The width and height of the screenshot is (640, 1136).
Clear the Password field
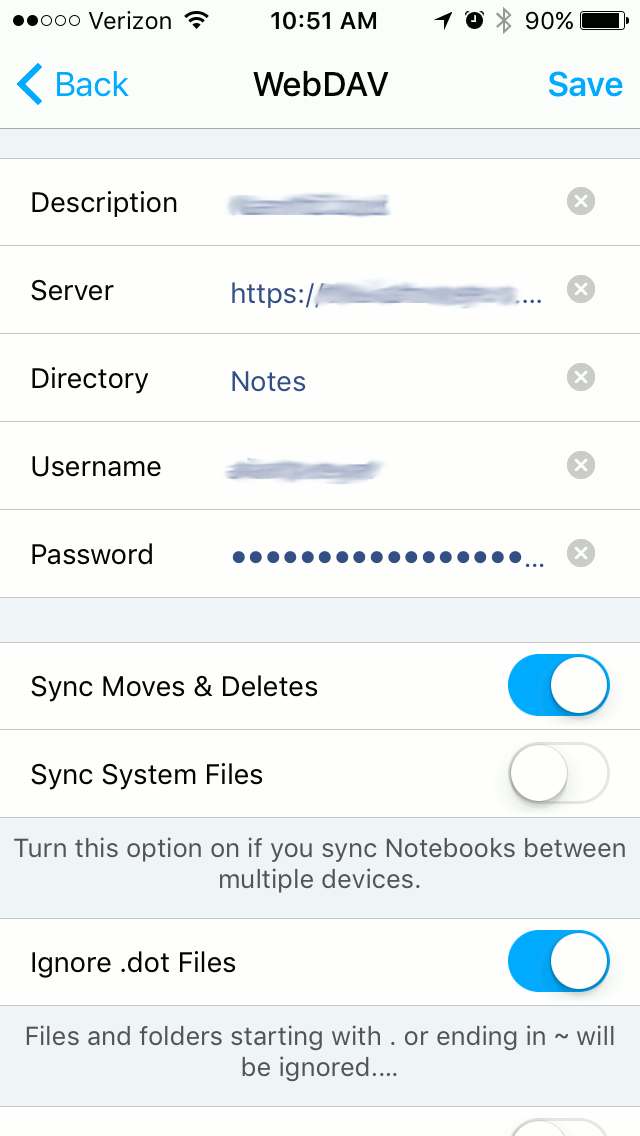pyautogui.click(x=581, y=554)
